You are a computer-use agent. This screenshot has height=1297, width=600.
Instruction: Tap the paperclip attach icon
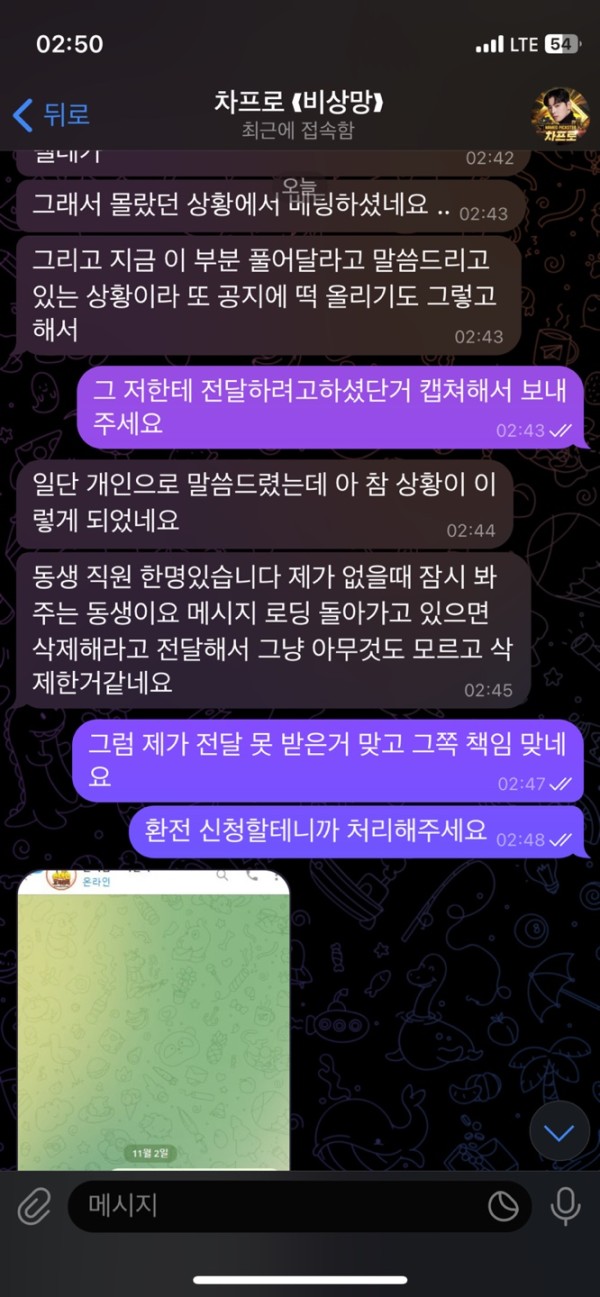tap(34, 1207)
